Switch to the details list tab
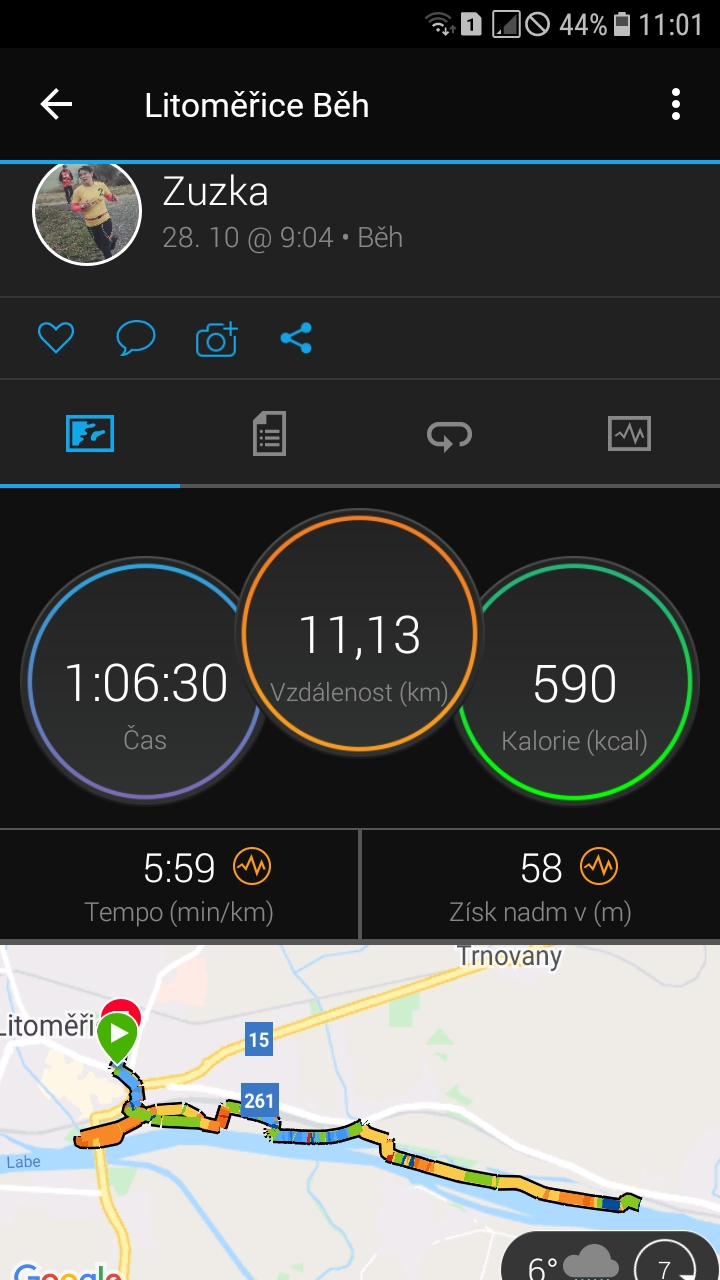Screen dimensions: 720x1280 [x=269, y=434]
